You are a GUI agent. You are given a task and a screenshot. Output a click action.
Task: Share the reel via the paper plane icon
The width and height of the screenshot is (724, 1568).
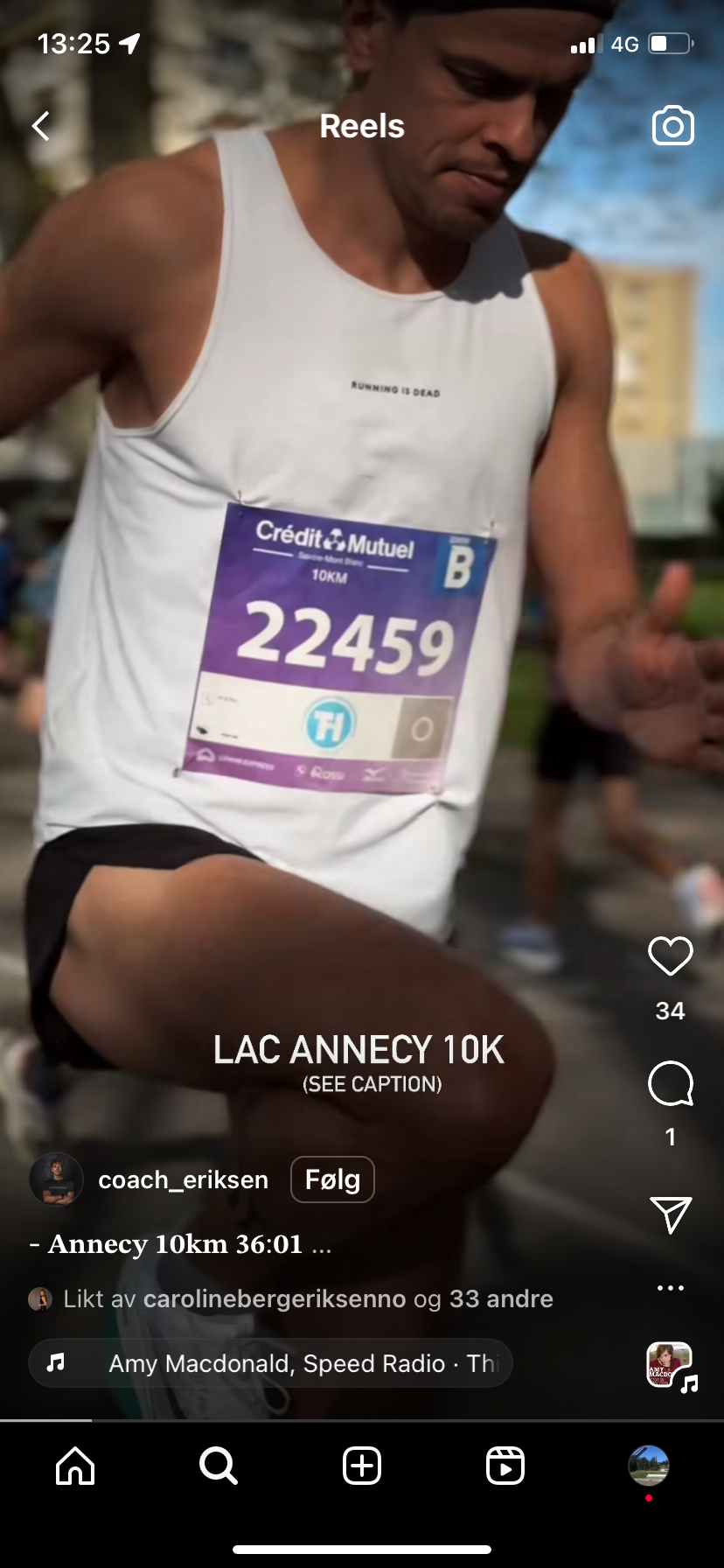(x=671, y=1214)
